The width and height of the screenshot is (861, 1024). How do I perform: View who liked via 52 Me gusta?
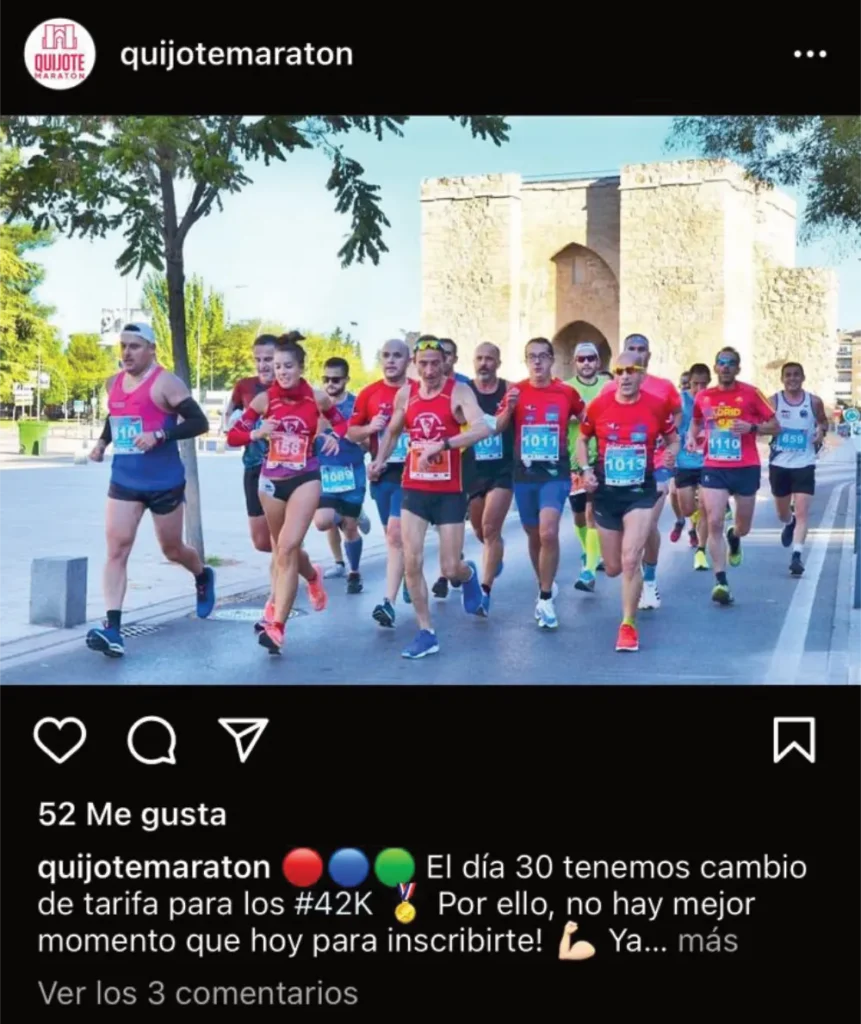coord(132,815)
